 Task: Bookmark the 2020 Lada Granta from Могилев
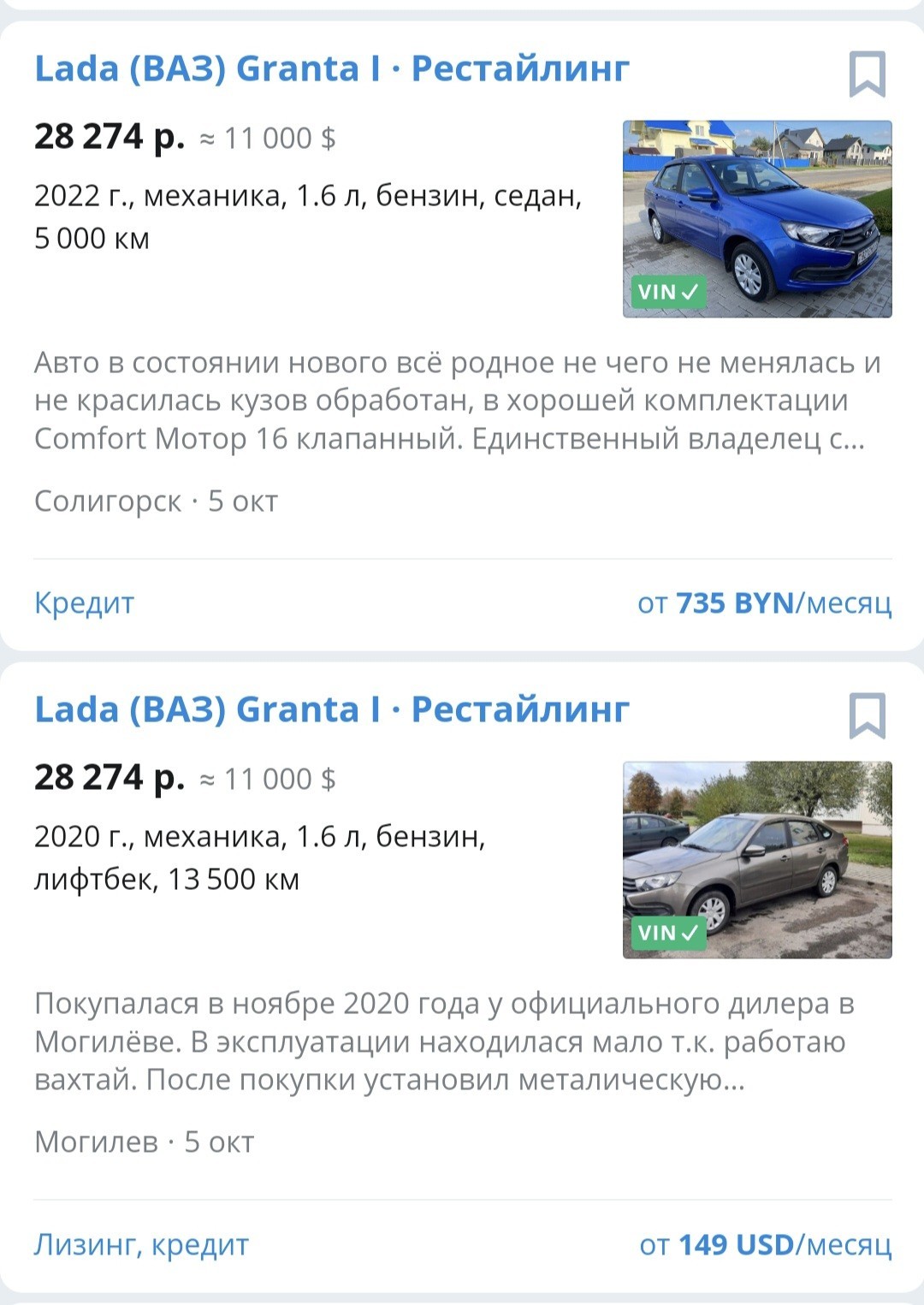coord(867,715)
